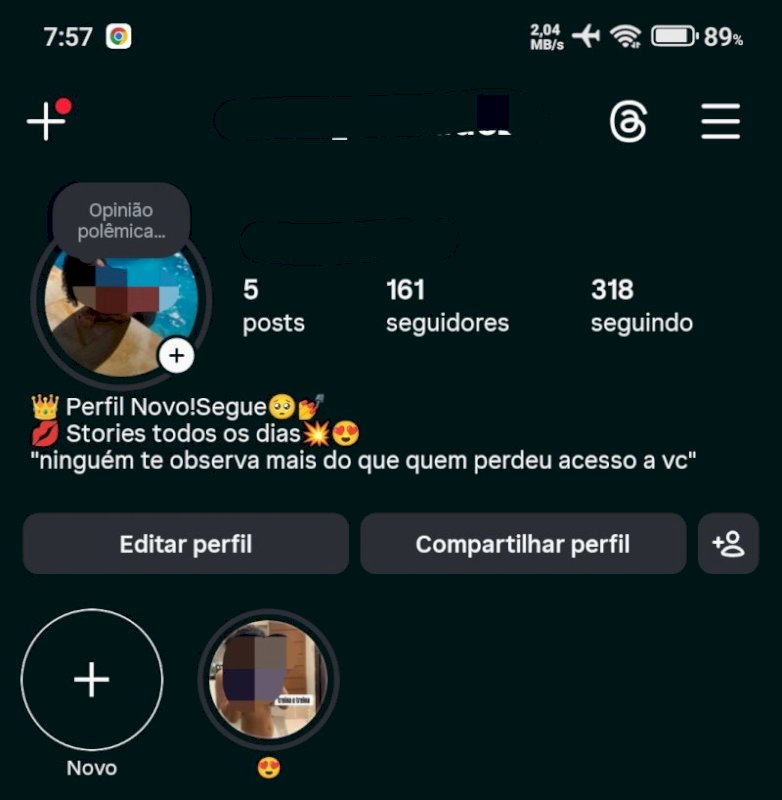Tap Compartilhar perfil
The height and width of the screenshot is (800, 782).
click(523, 543)
